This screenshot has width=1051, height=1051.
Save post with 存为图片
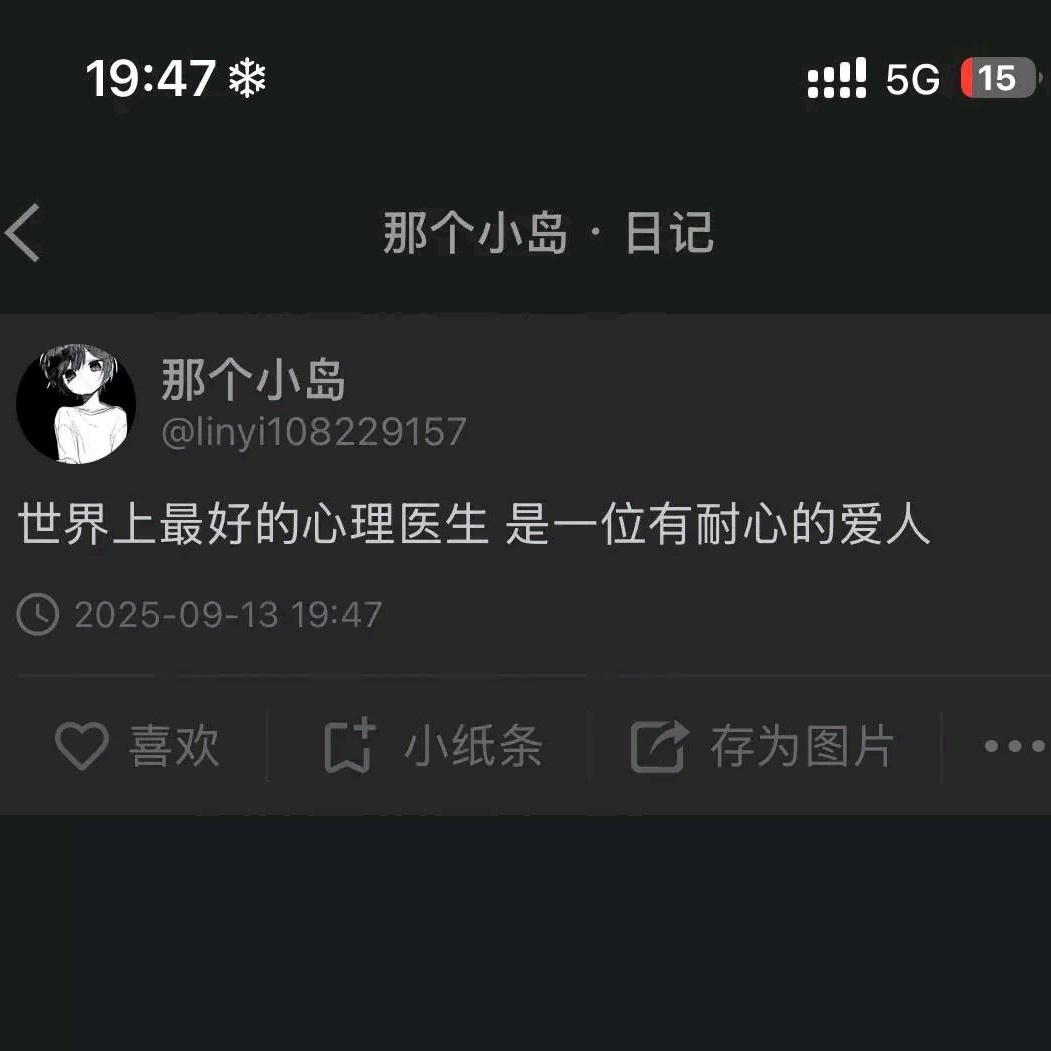tap(762, 746)
